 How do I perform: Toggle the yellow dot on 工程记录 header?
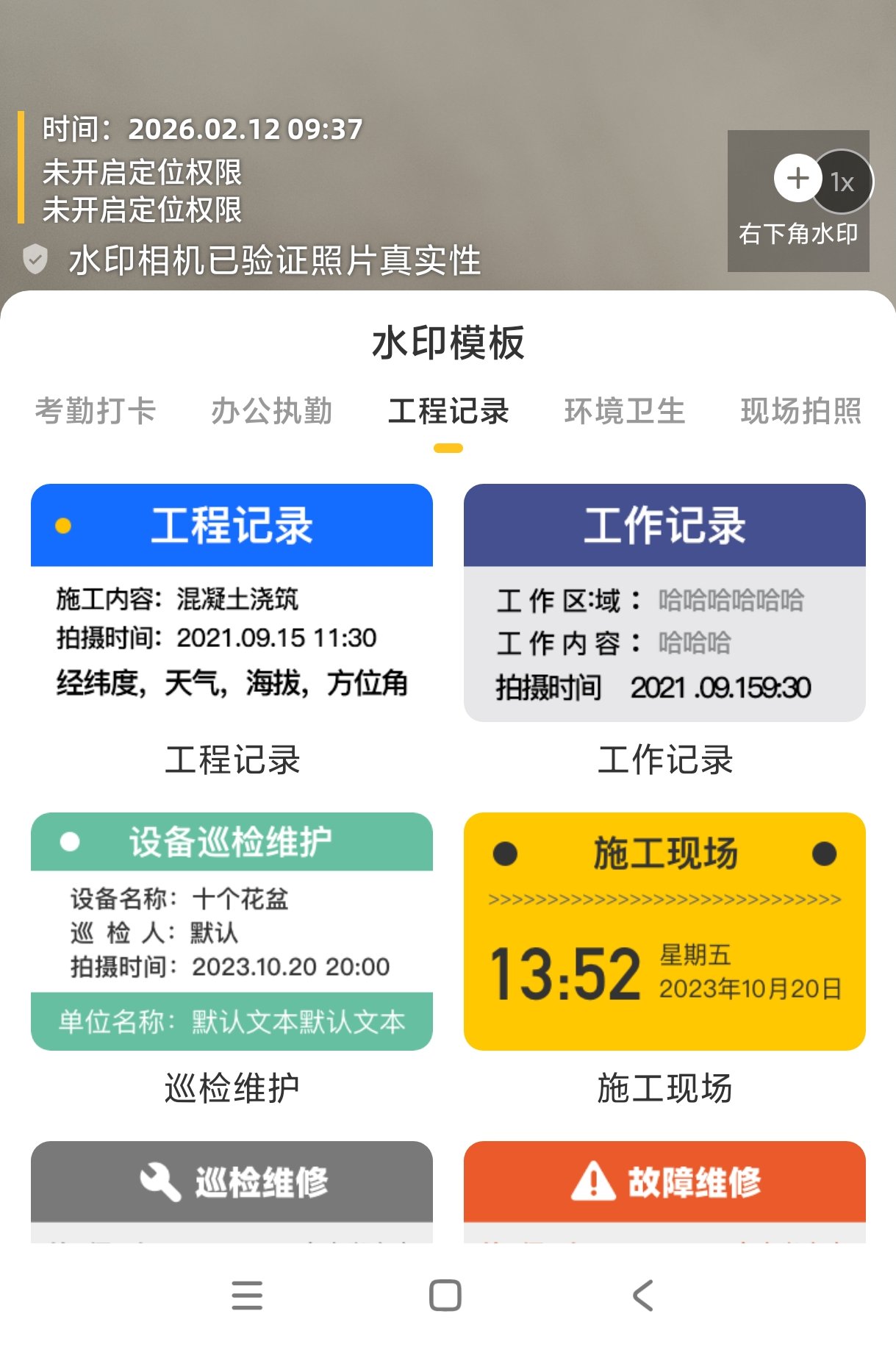click(x=62, y=525)
